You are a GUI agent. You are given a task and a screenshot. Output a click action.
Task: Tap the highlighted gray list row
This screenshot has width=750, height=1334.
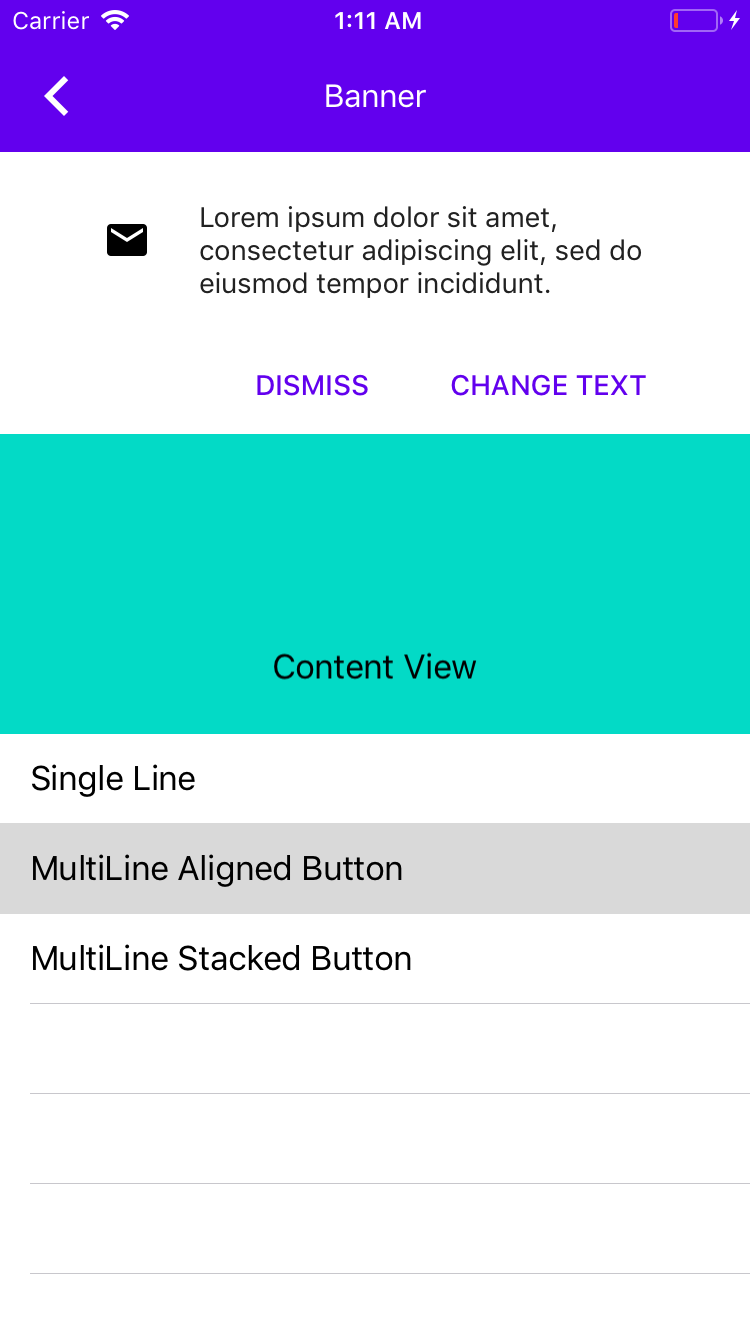(x=375, y=868)
